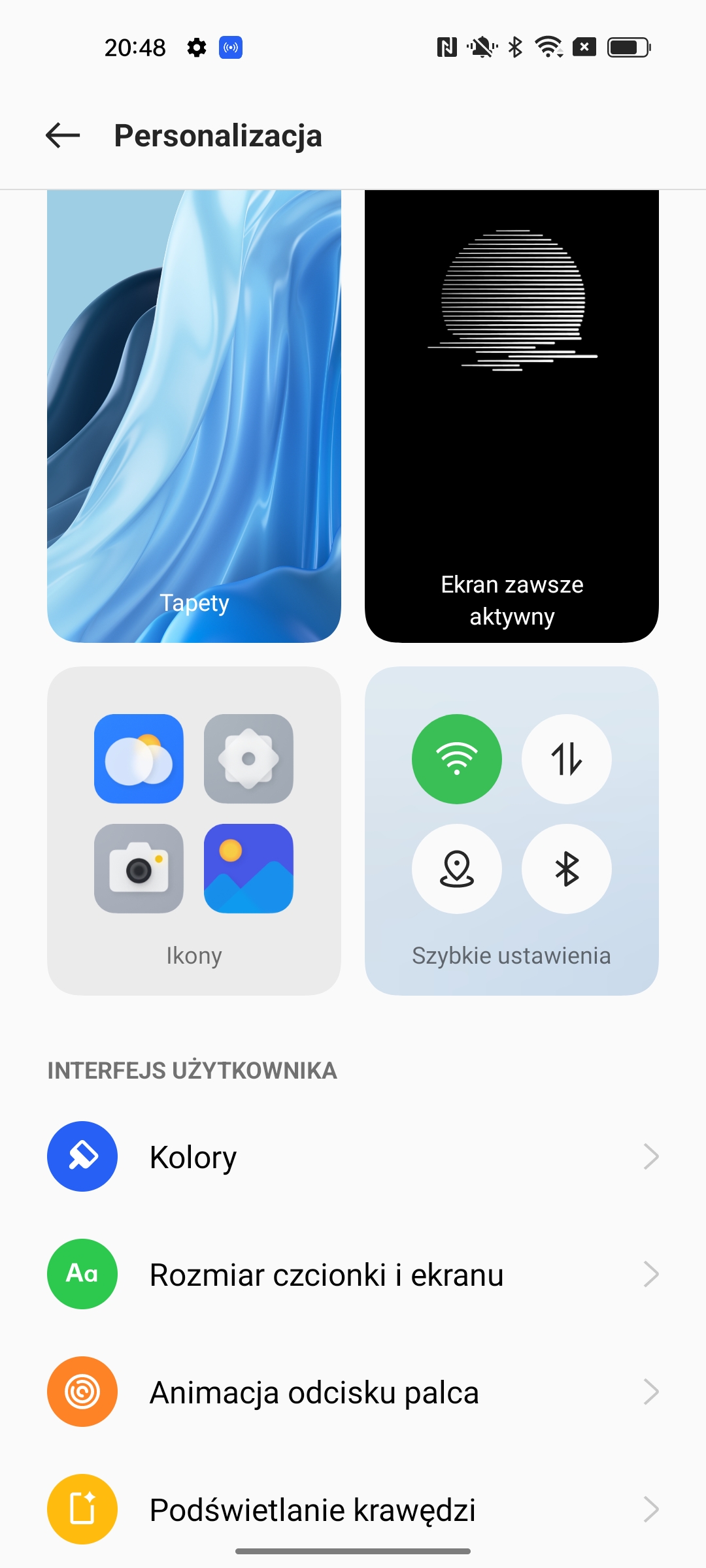The height and width of the screenshot is (1568, 706).
Task: Open the Ikony customization card
Action: click(194, 830)
